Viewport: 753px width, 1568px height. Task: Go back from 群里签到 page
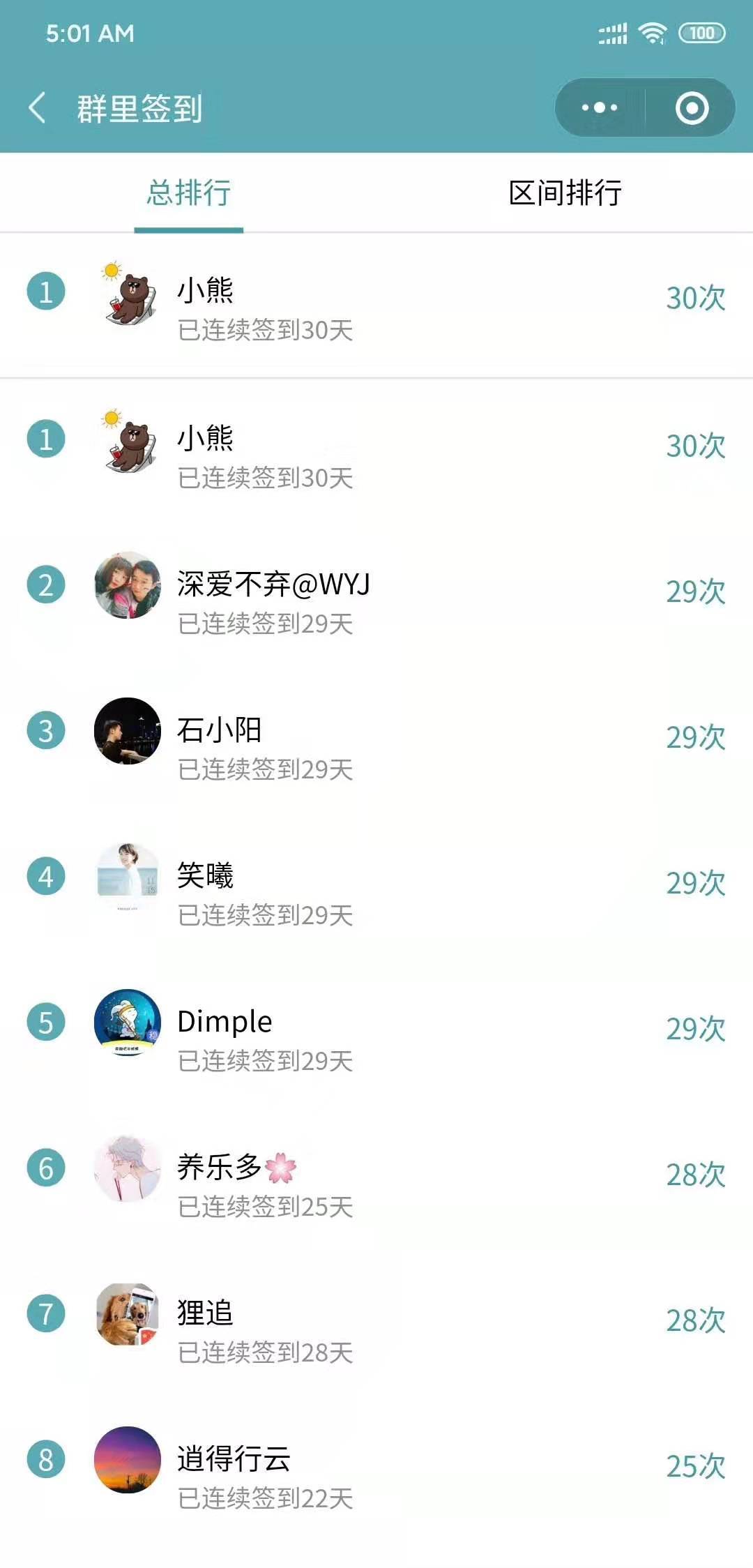pos(38,108)
